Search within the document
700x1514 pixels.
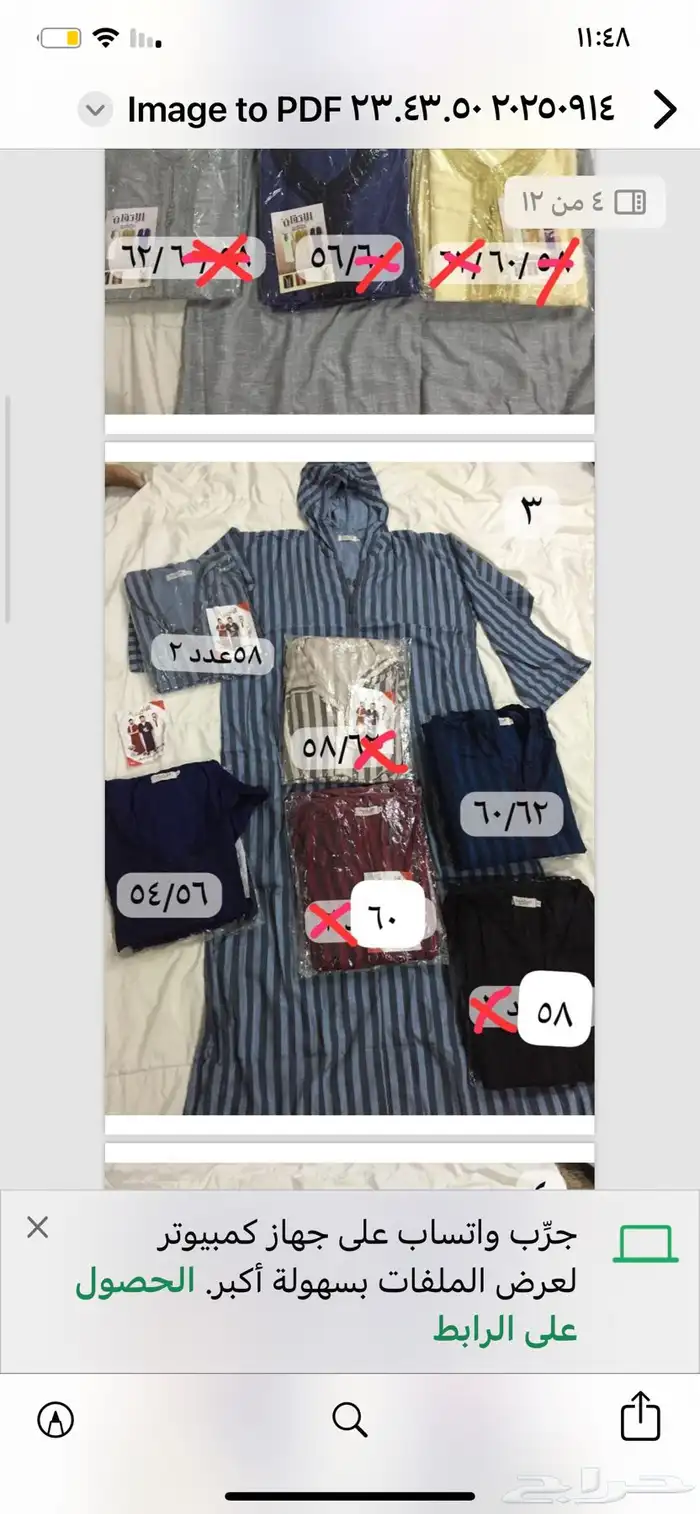coord(349,1418)
